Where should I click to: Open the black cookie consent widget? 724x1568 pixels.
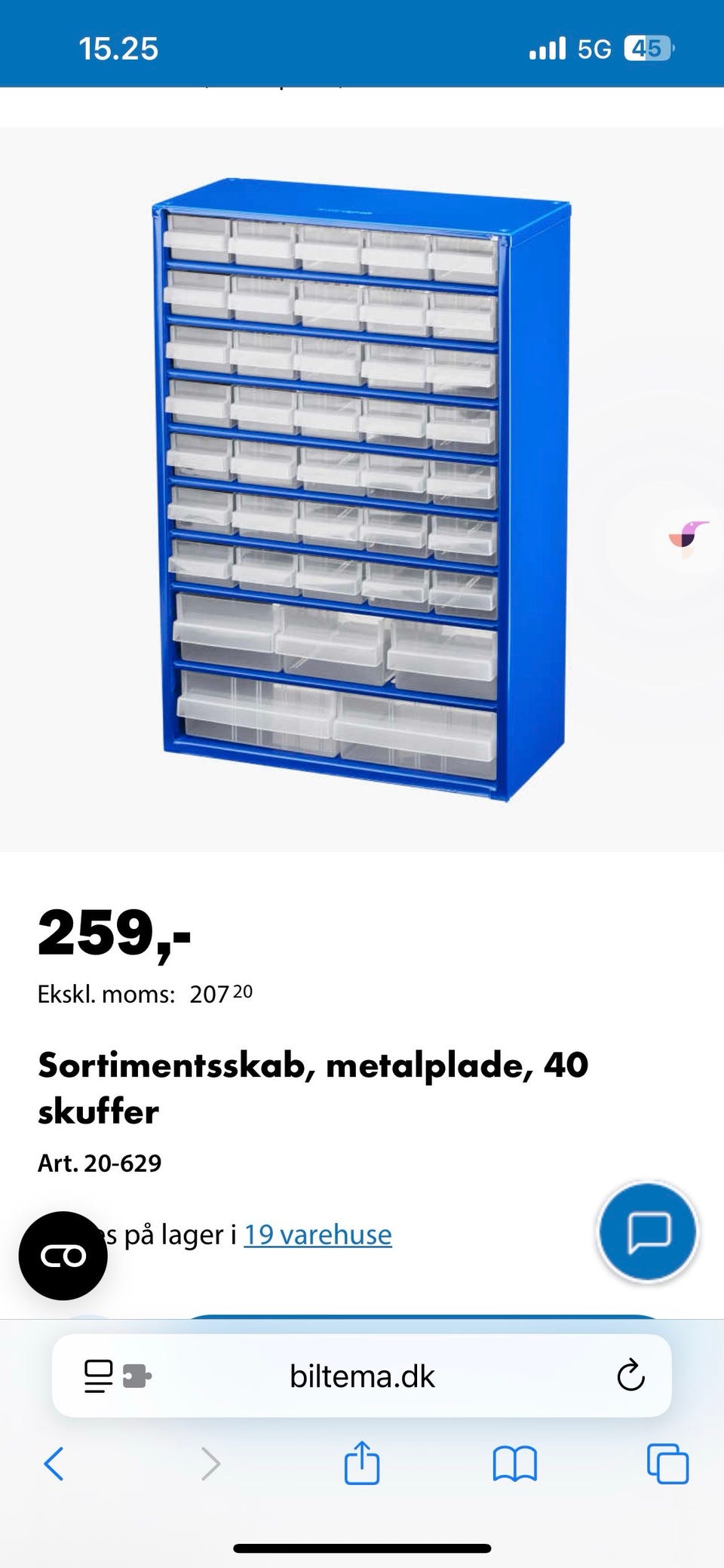tap(63, 1256)
